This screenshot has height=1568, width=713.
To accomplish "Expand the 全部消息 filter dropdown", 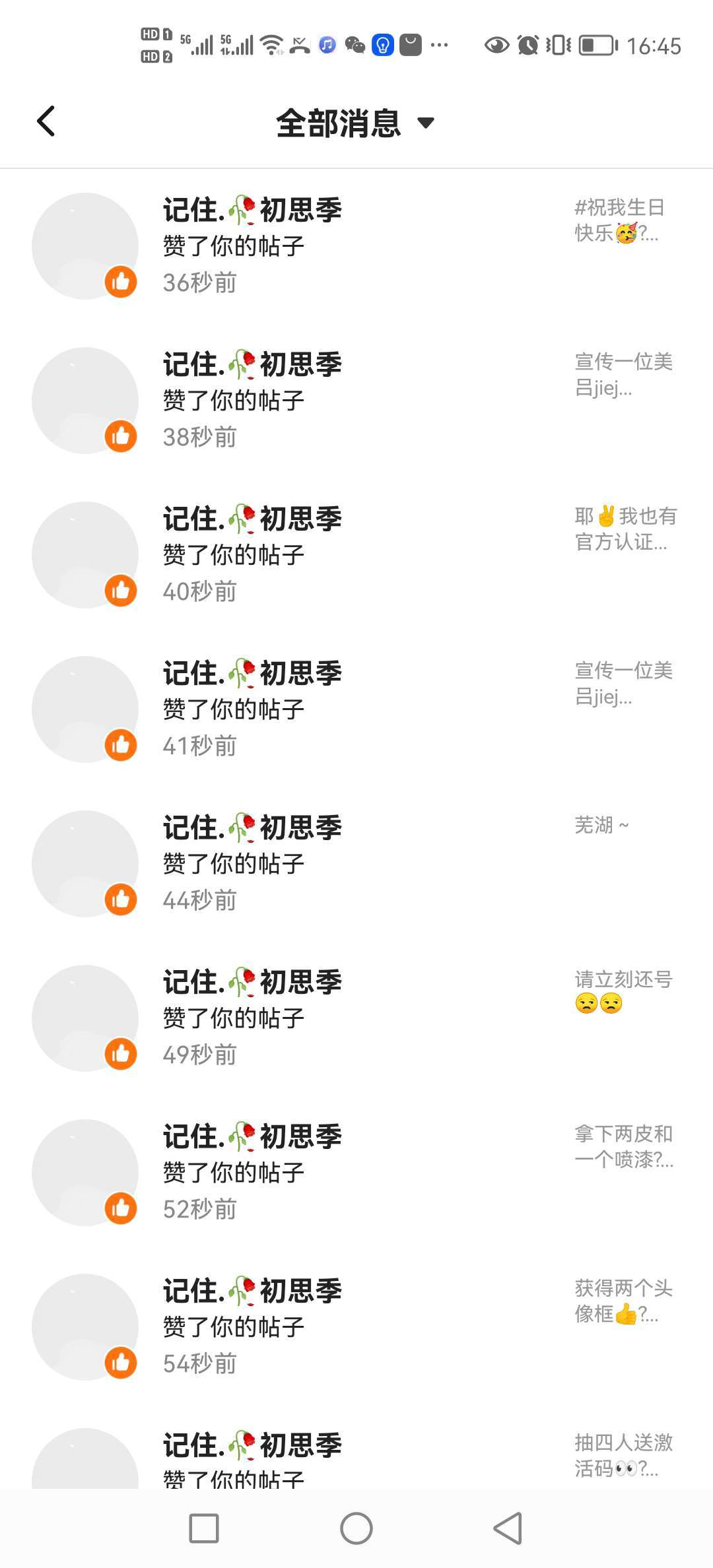I will coord(355,123).
